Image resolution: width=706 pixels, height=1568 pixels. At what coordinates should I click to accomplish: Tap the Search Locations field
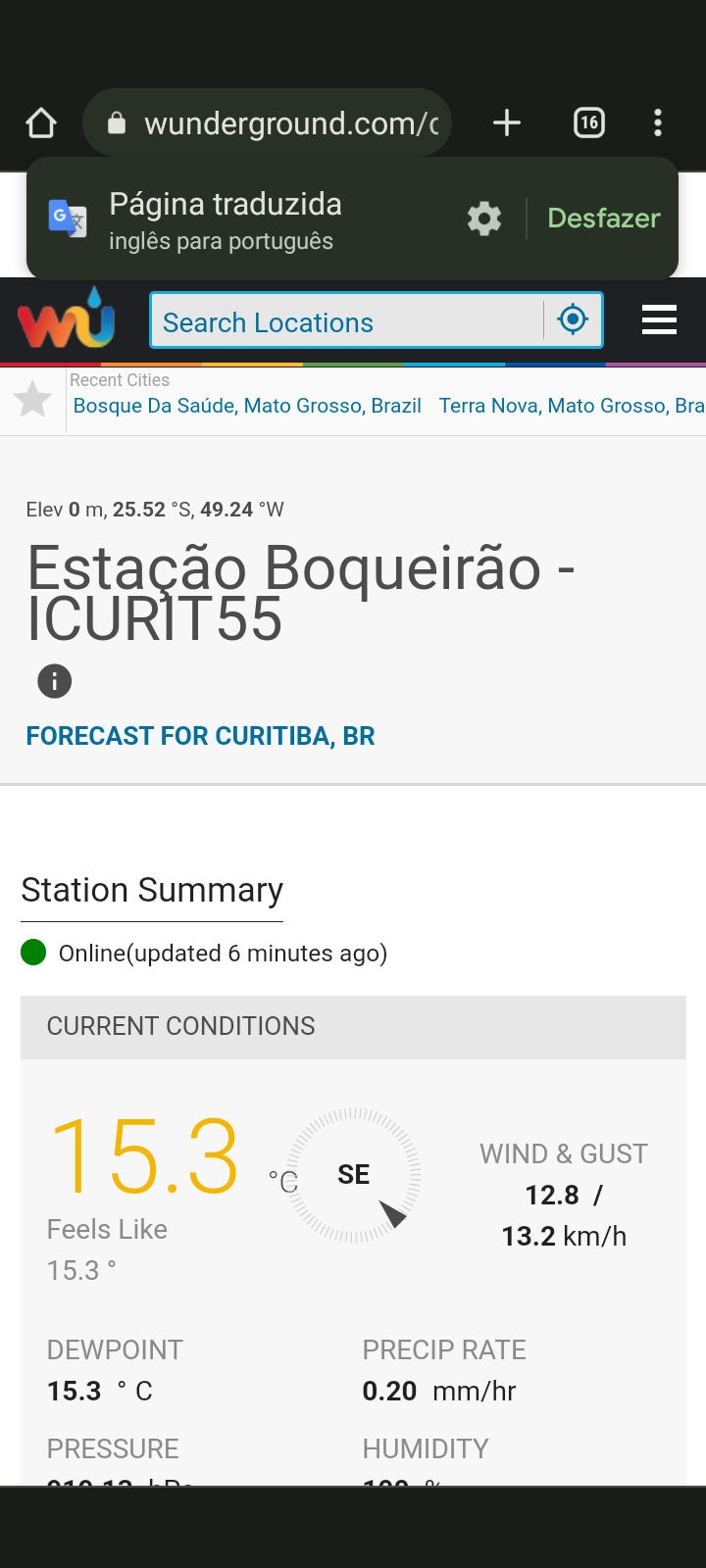click(x=347, y=320)
